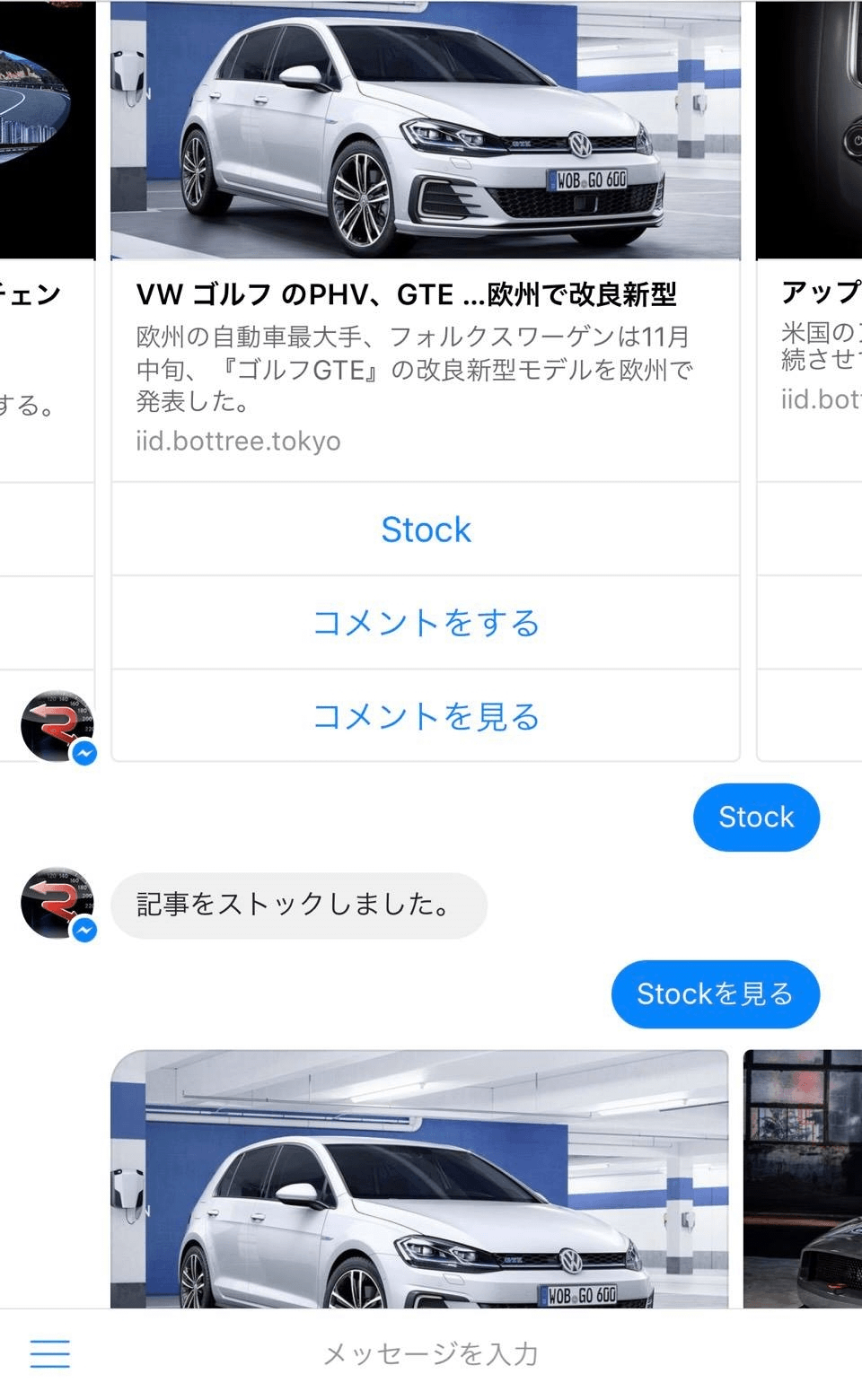
Task: Select コメントをする to add a comment
Action: pos(425,623)
